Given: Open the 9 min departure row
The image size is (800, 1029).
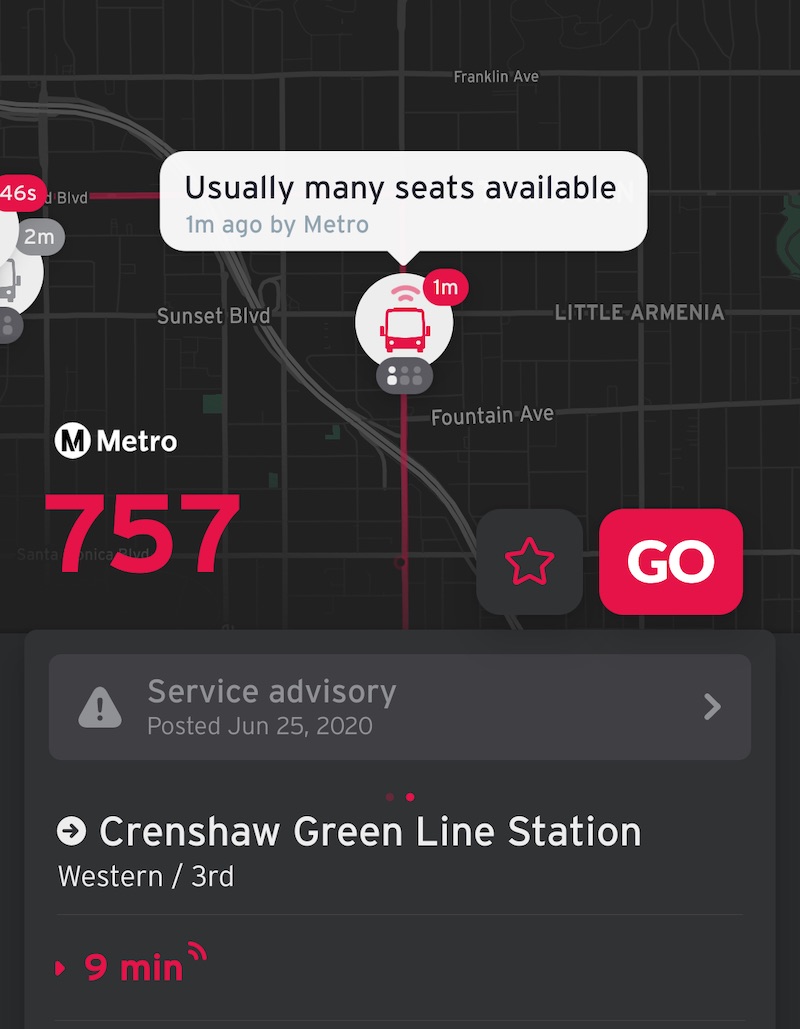Looking at the screenshot, I should tap(399, 967).
